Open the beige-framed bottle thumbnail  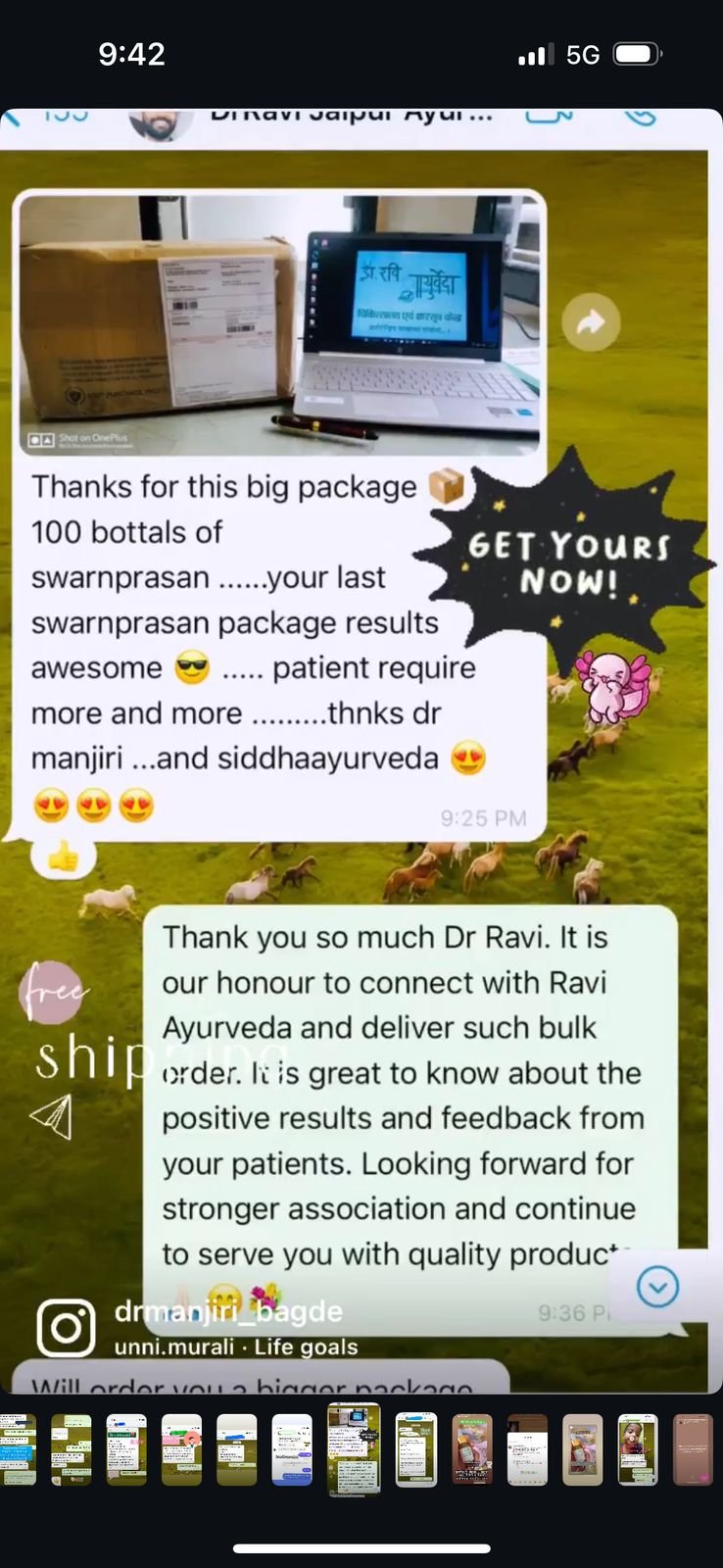pyautogui.click(x=583, y=1449)
